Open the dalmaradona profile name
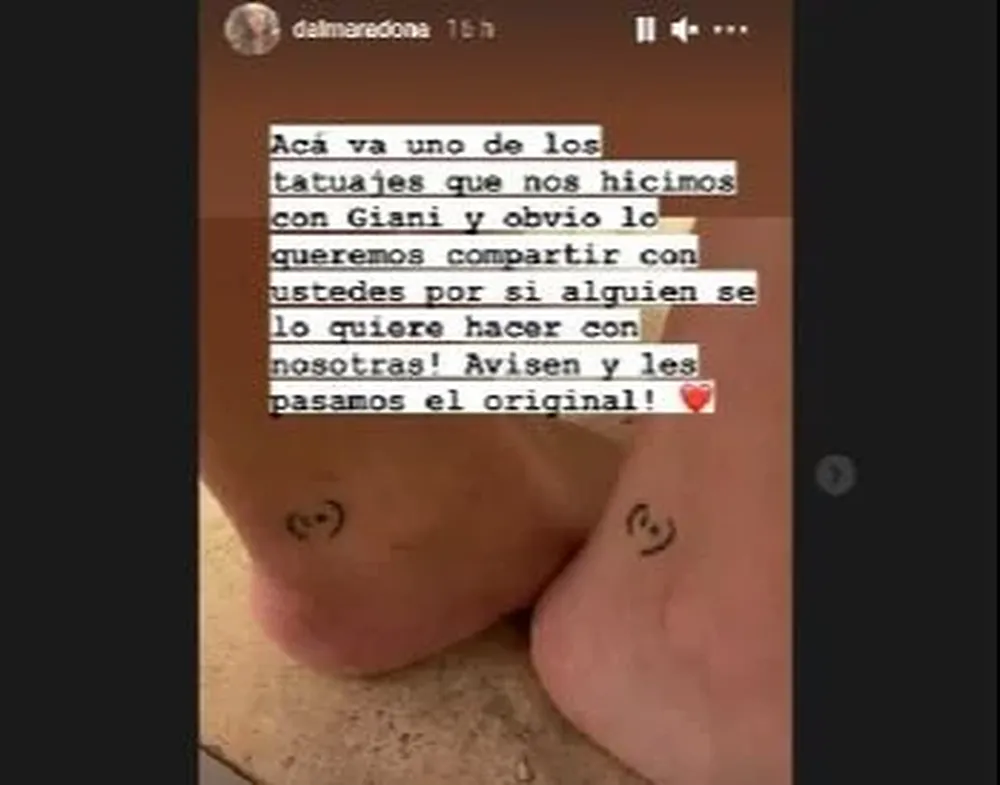The width and height of the screenshot is (1000, 785). (x=361, y=30)
